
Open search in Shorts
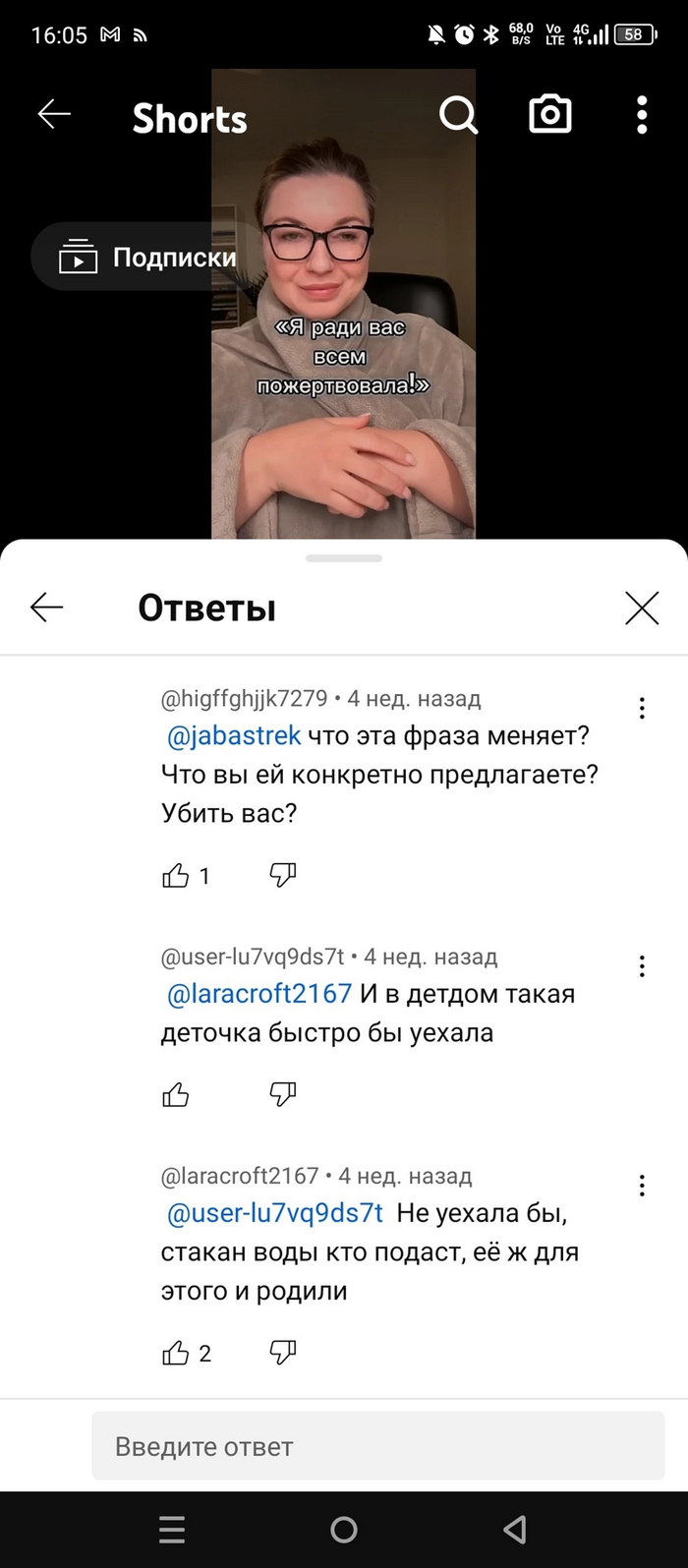[458, 116]
